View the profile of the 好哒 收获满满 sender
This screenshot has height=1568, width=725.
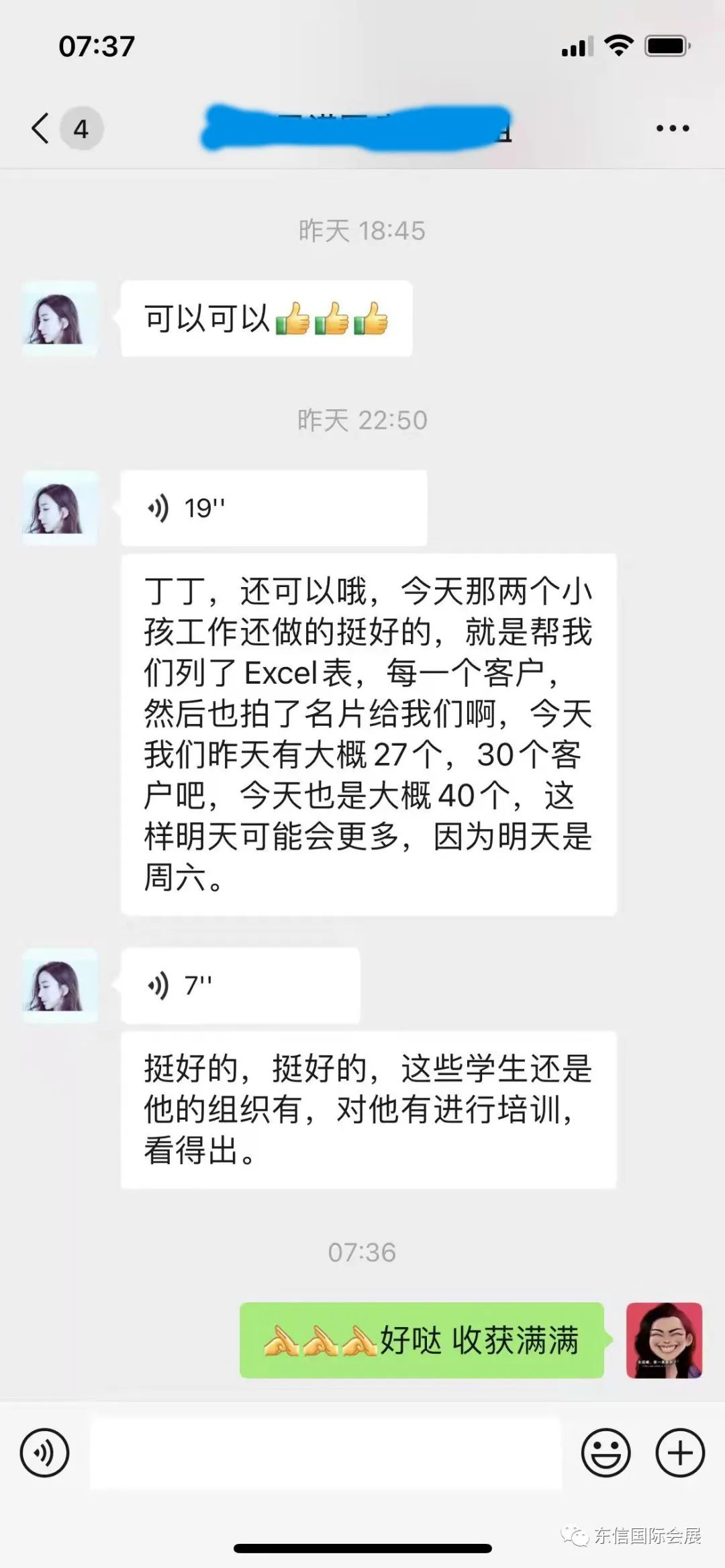[664, 1340]
